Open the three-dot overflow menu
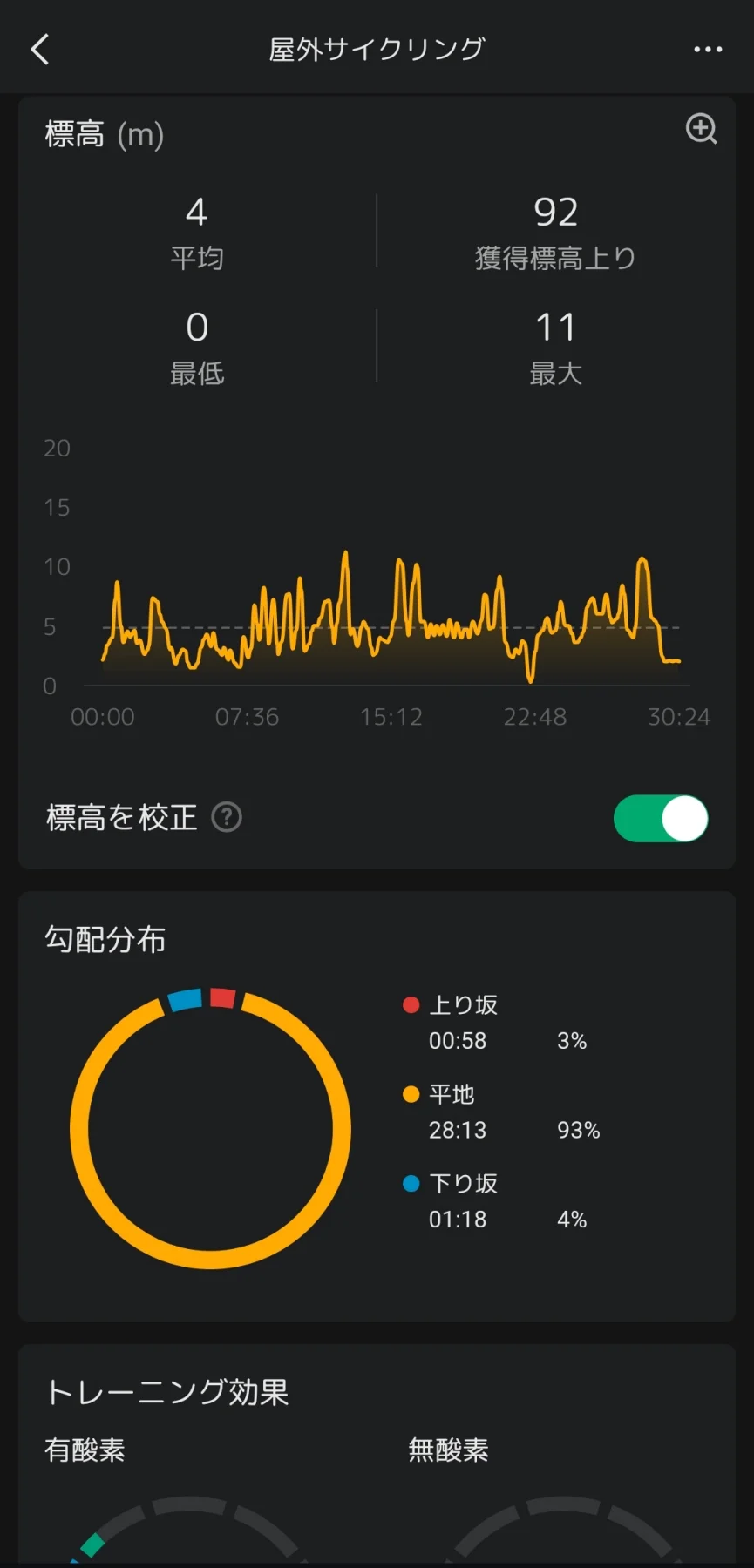Screen dimensions: 754x1568 [x=707, y=50]
